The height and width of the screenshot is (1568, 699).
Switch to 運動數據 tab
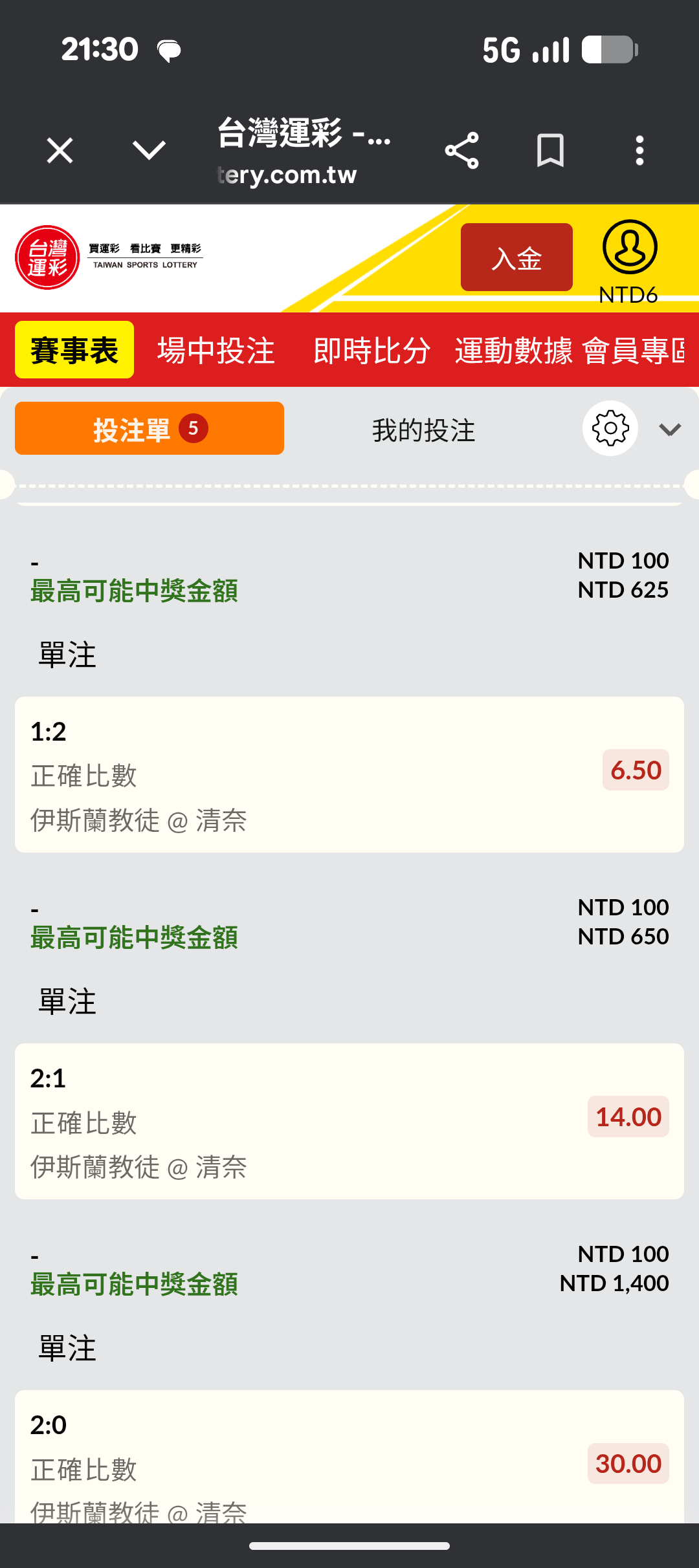coord(513,350)
